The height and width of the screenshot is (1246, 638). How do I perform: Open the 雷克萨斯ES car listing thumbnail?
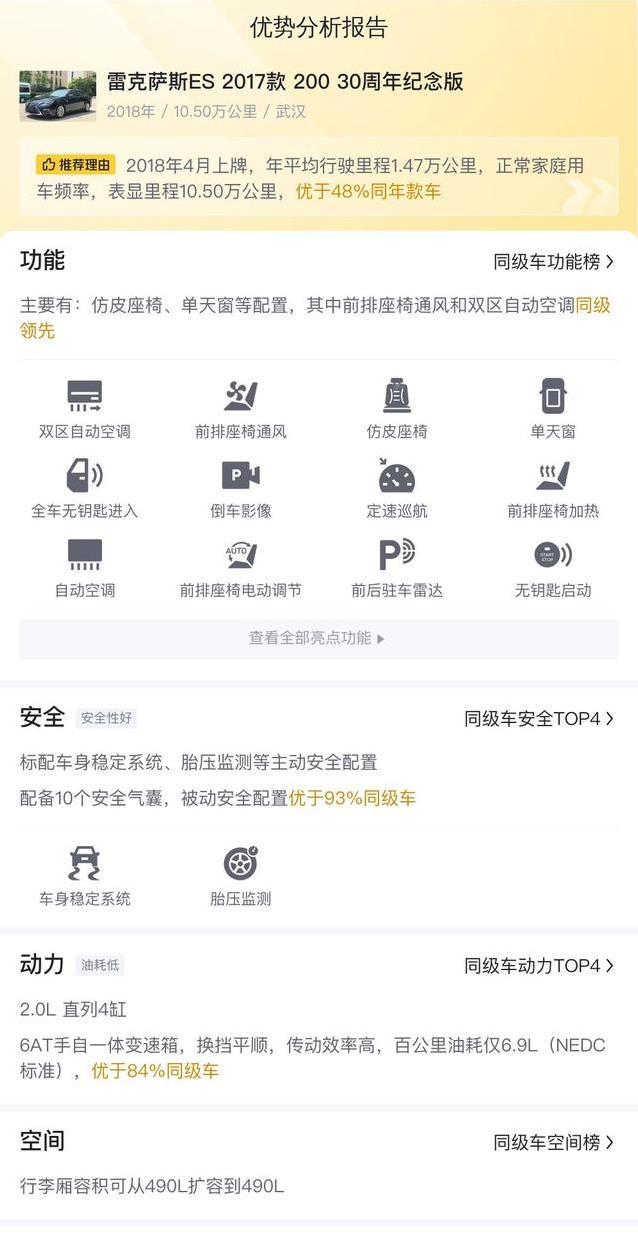click(58, 96)
